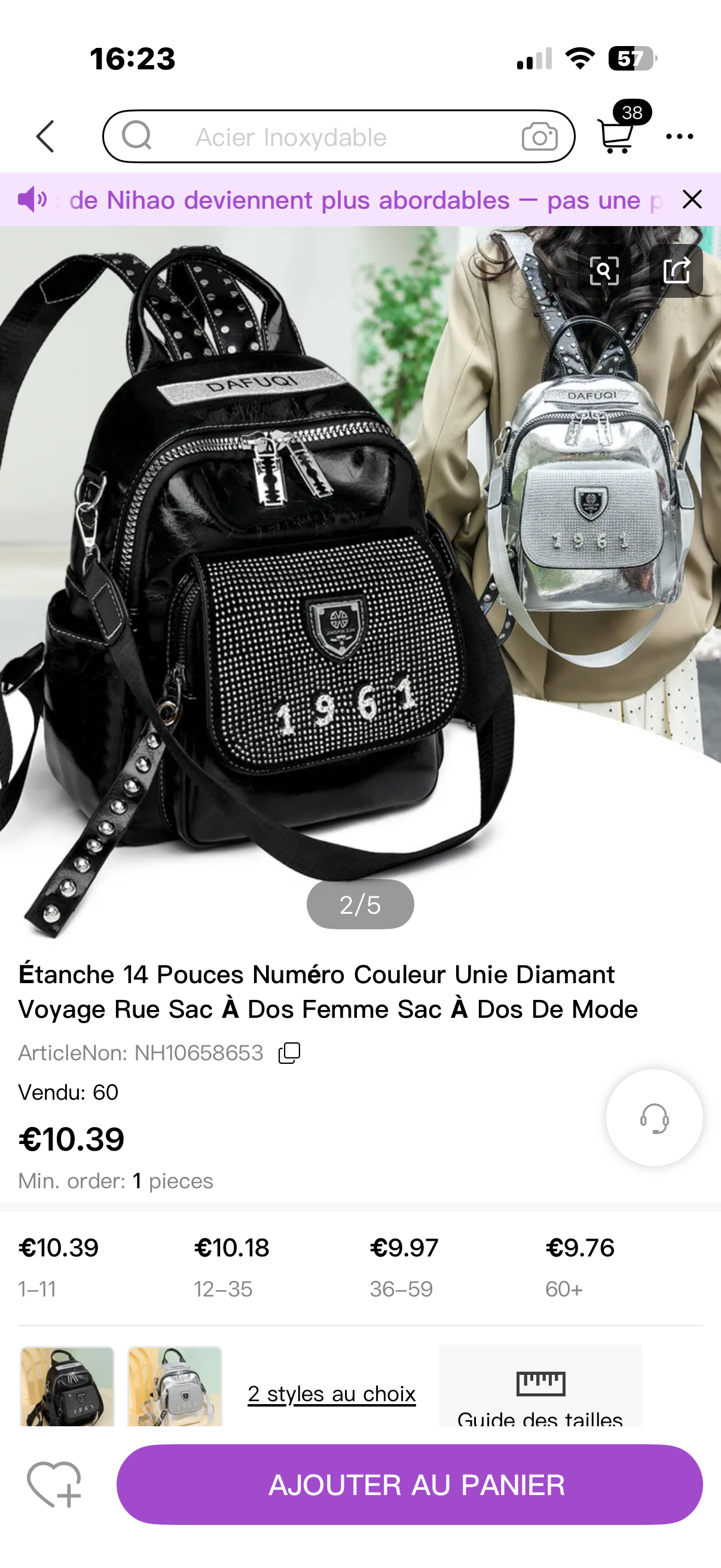Copy the article number NH10658653
Image resolution: width=721 pixels, height=1568 pixels.
[289, 1053]
